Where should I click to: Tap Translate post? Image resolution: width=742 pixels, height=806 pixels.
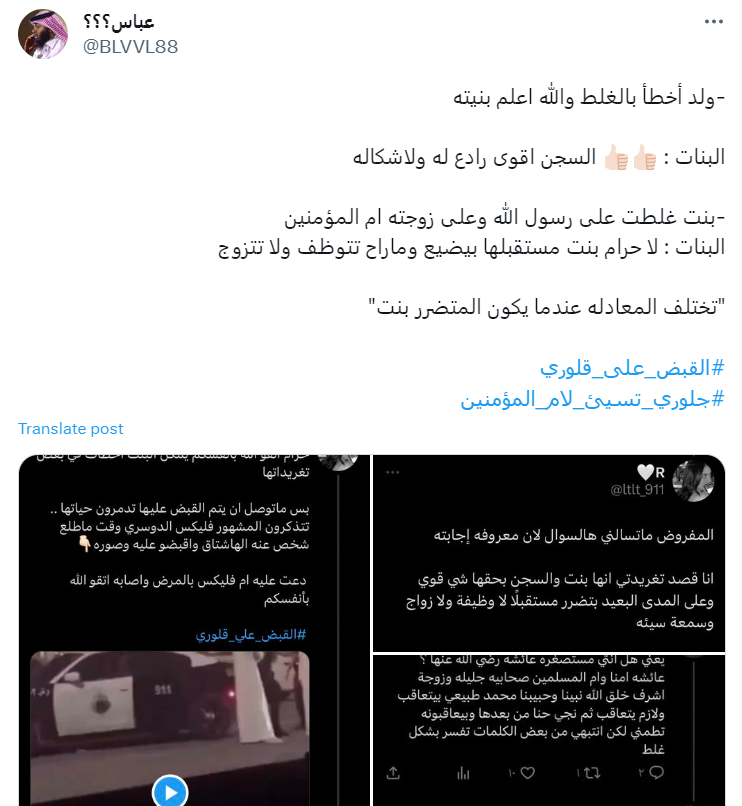[71, 428]
